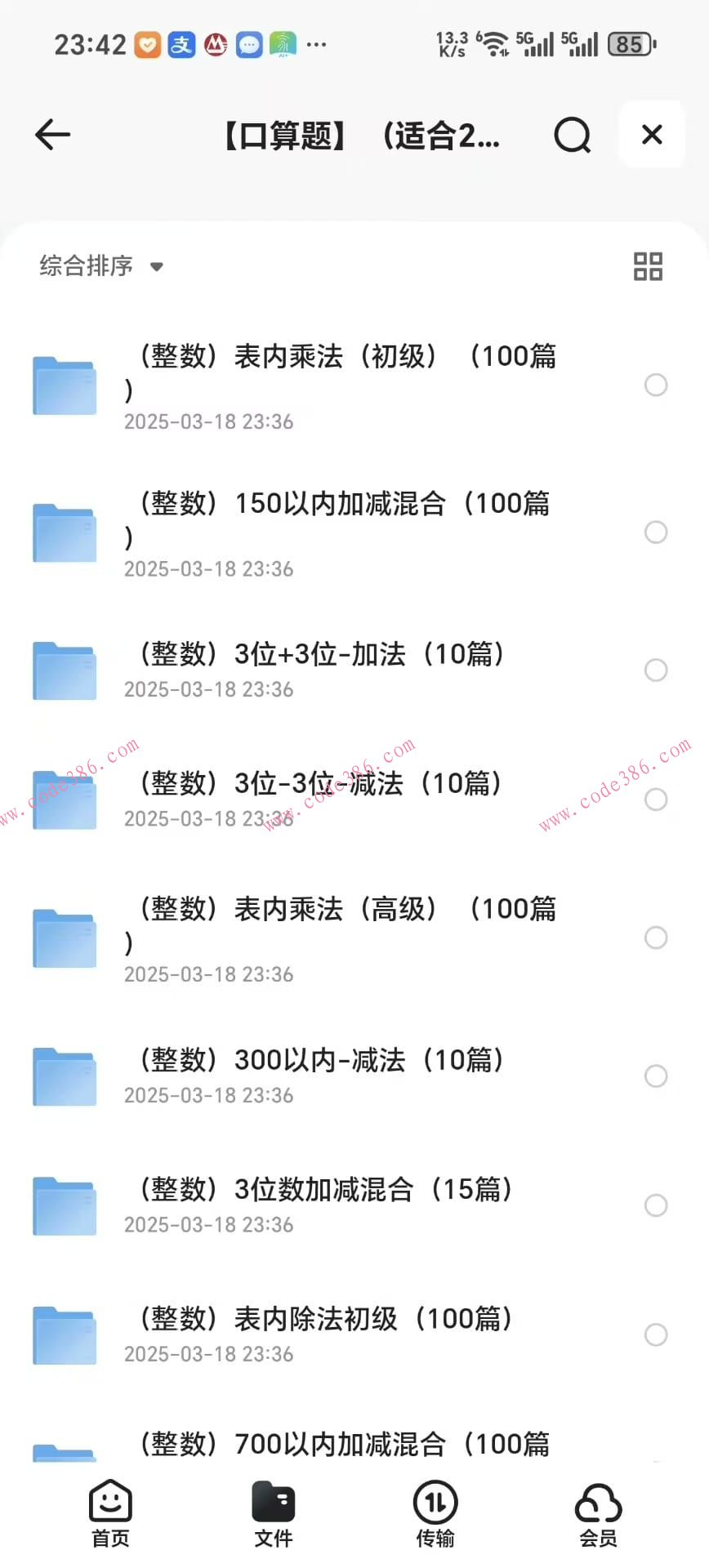The image size is (709, 1568).
Task: Open folder 表内乘法（初级）（100篇）
Action: [x=327, y=372]
